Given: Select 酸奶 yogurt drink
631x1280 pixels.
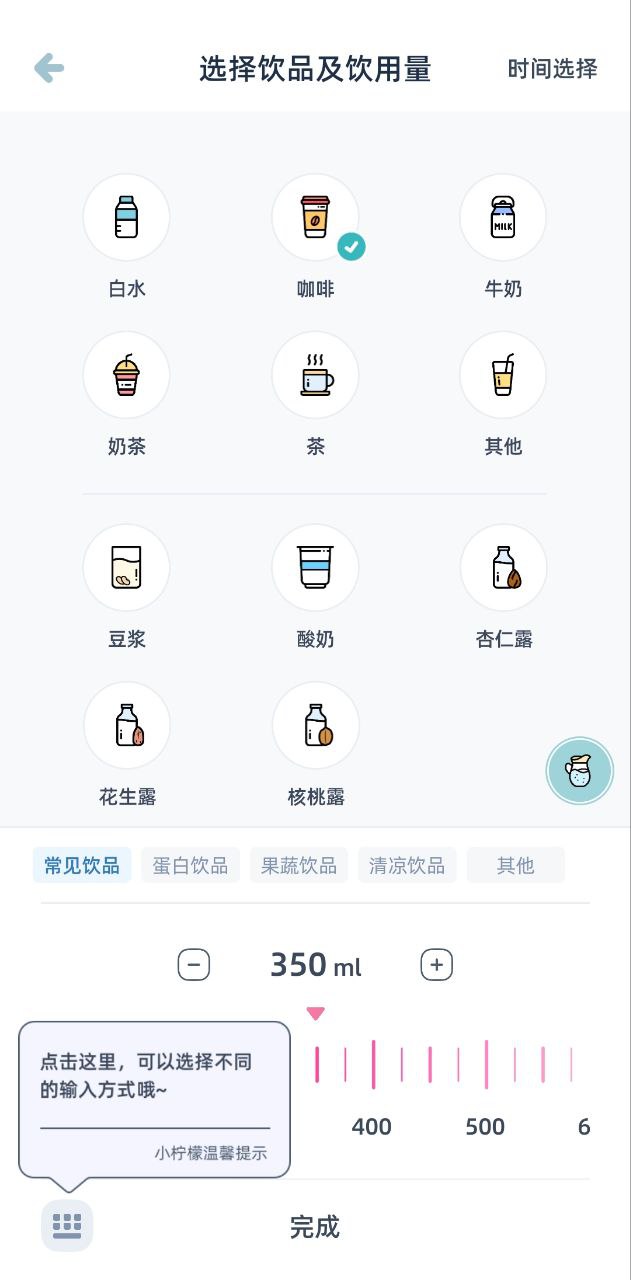Looking at the screenshot, I should click(x=315, y=567).
